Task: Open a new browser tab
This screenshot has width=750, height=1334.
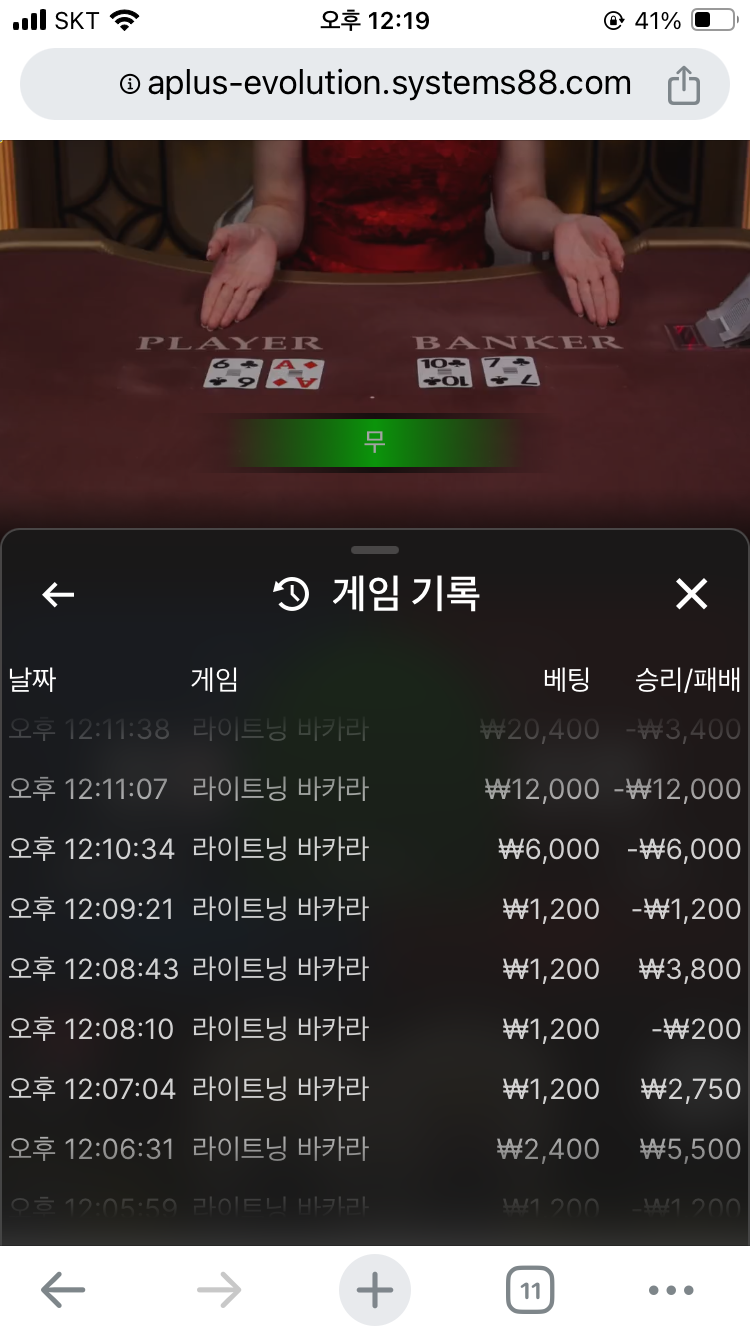Action: (x=375, y=1291)
